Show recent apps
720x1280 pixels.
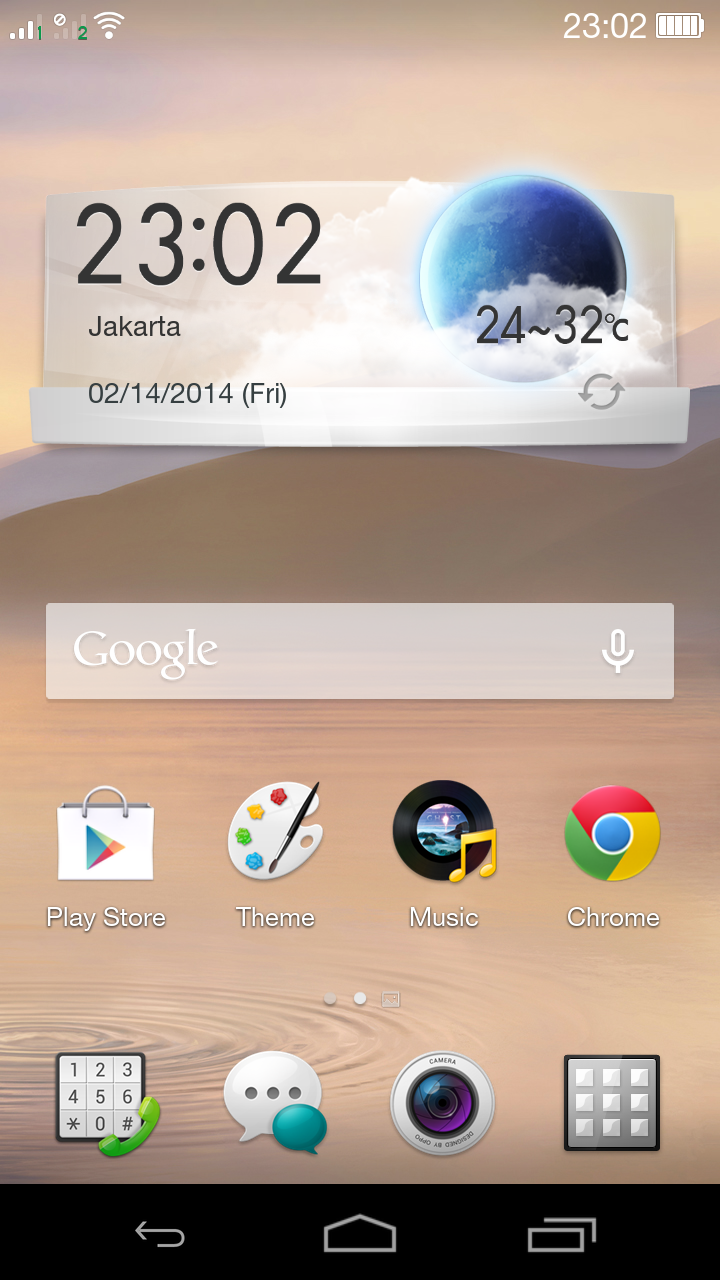coord(562,1235)
